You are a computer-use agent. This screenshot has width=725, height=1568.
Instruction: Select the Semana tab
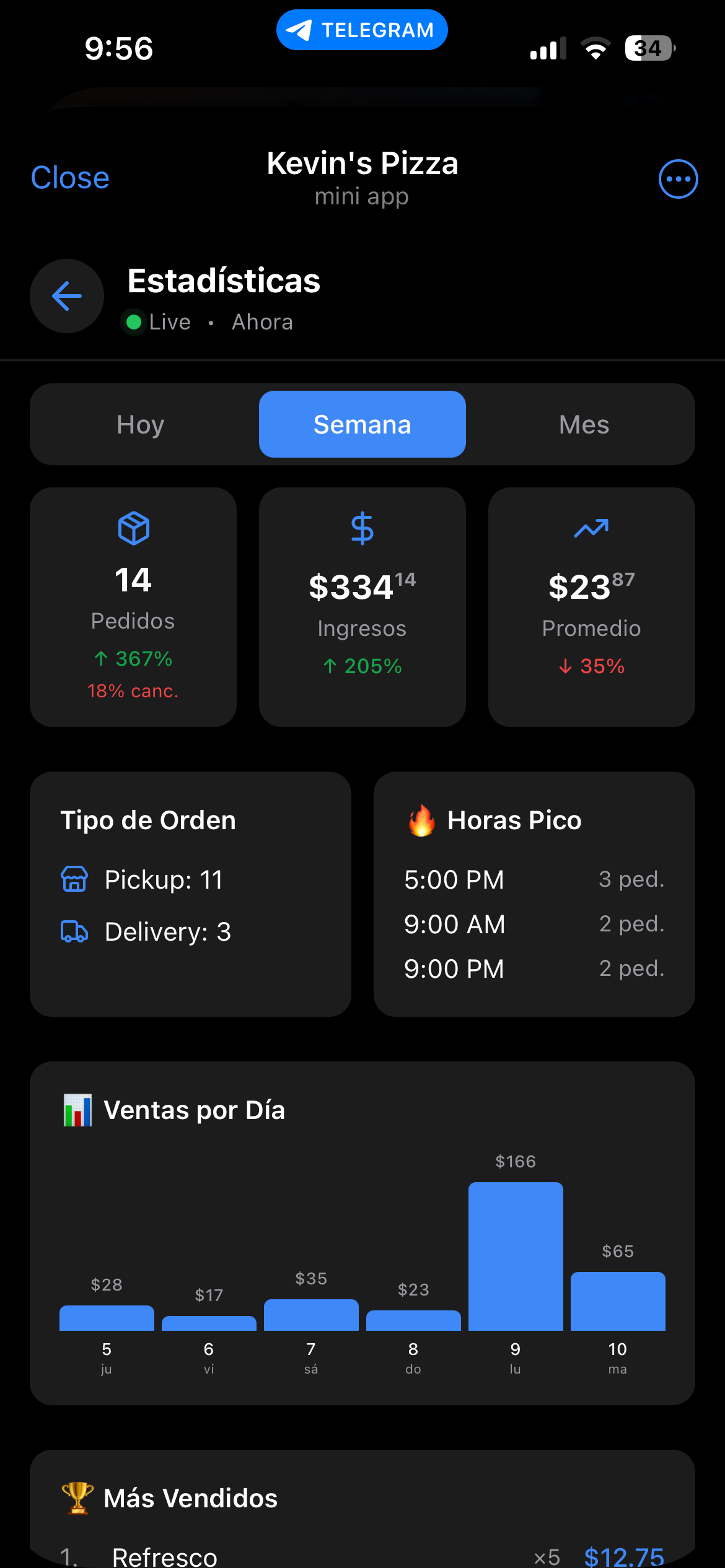[362, 425]
